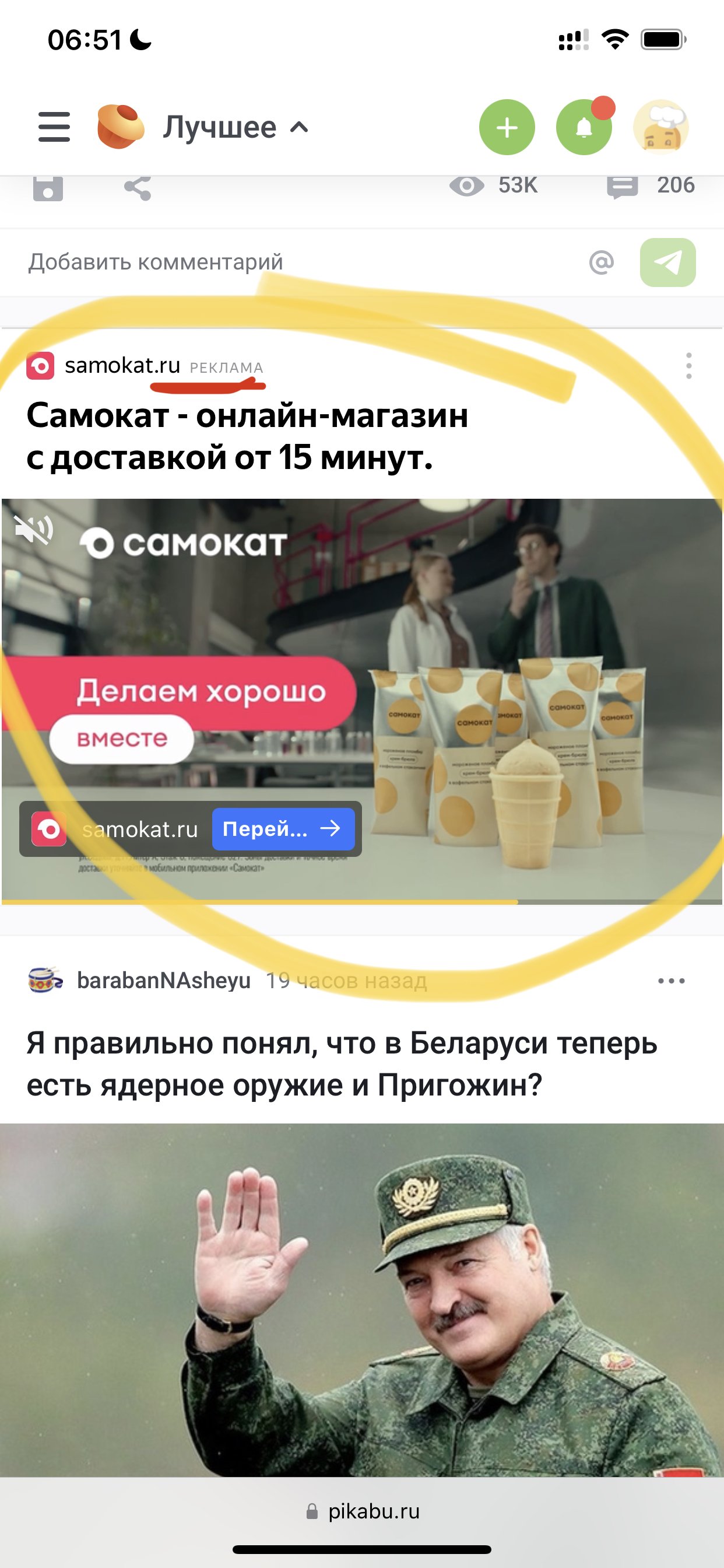This screenshot has height=1568, width=724.
Task: Open notifications via the bell icon
Action: tap(585, 126)
